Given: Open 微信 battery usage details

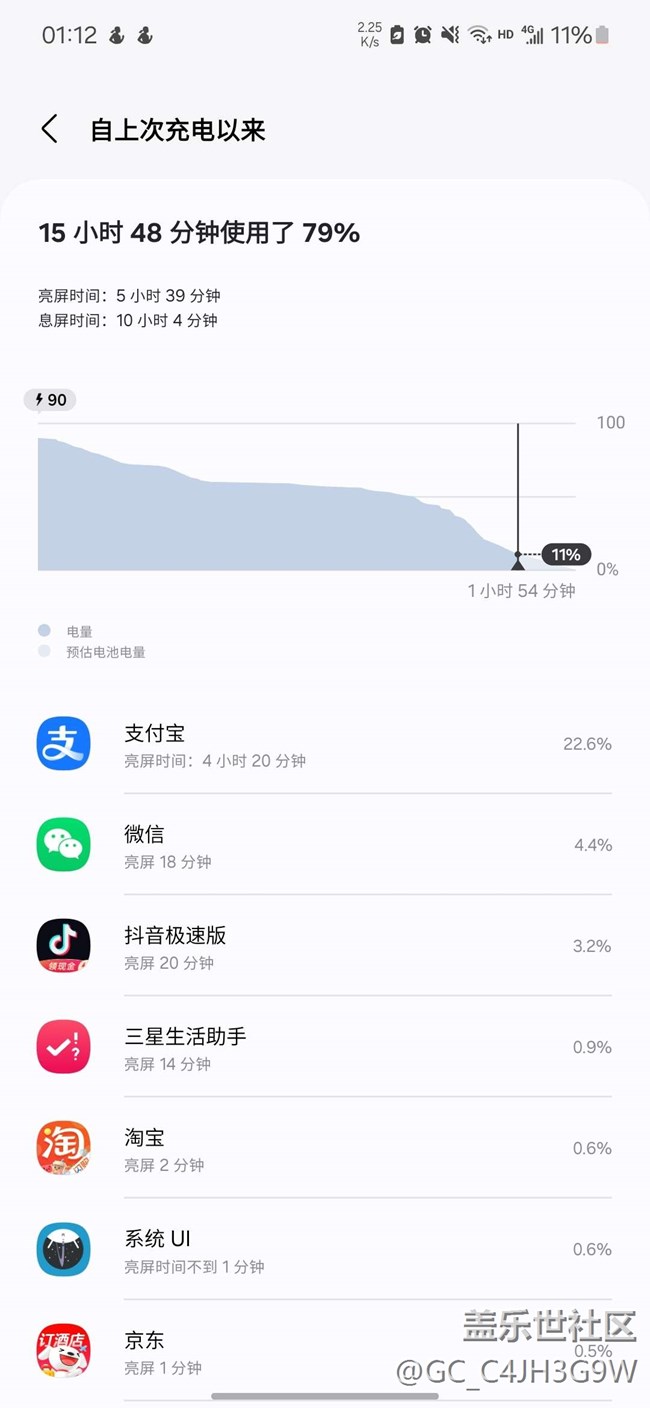Looking at the screenshot, I should click(324, 846).
